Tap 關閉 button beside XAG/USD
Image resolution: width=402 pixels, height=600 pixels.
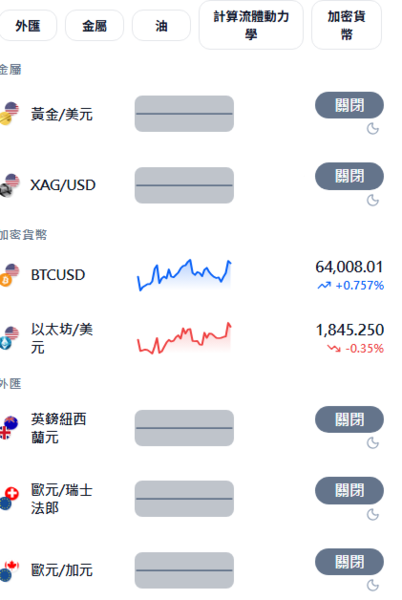click(x=349, y=176)
